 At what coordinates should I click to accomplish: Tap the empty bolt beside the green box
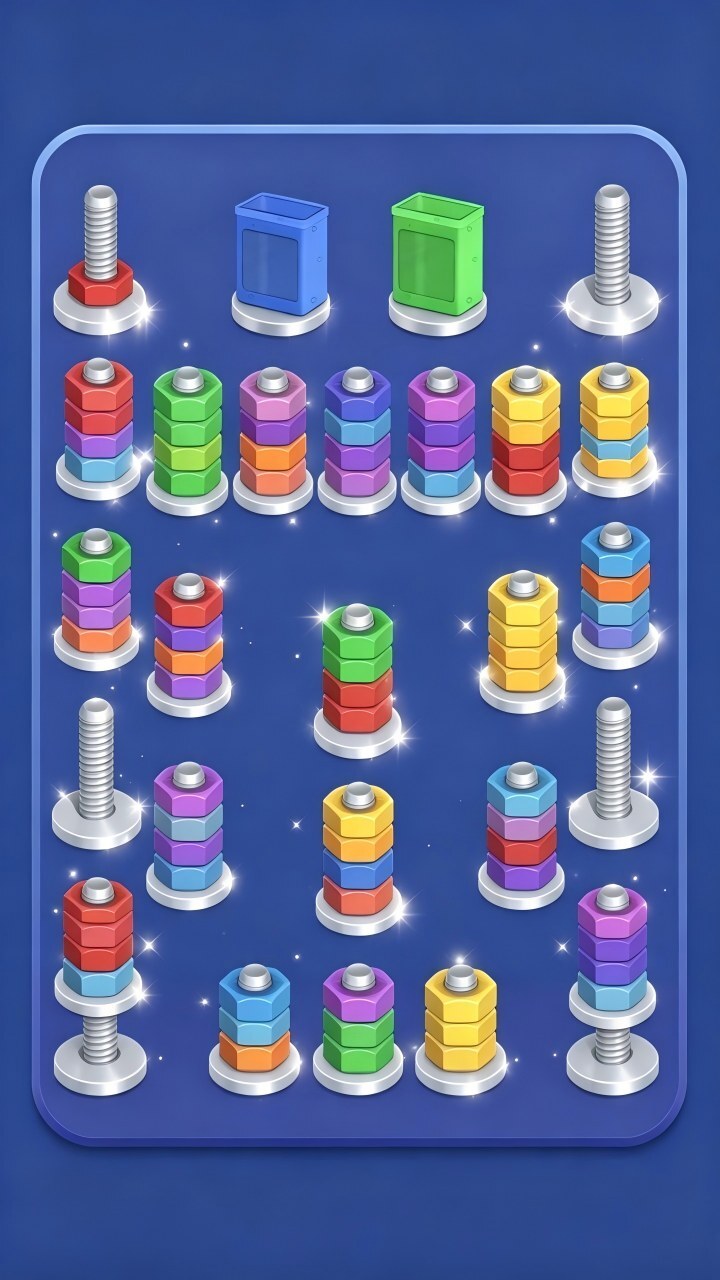612,260
